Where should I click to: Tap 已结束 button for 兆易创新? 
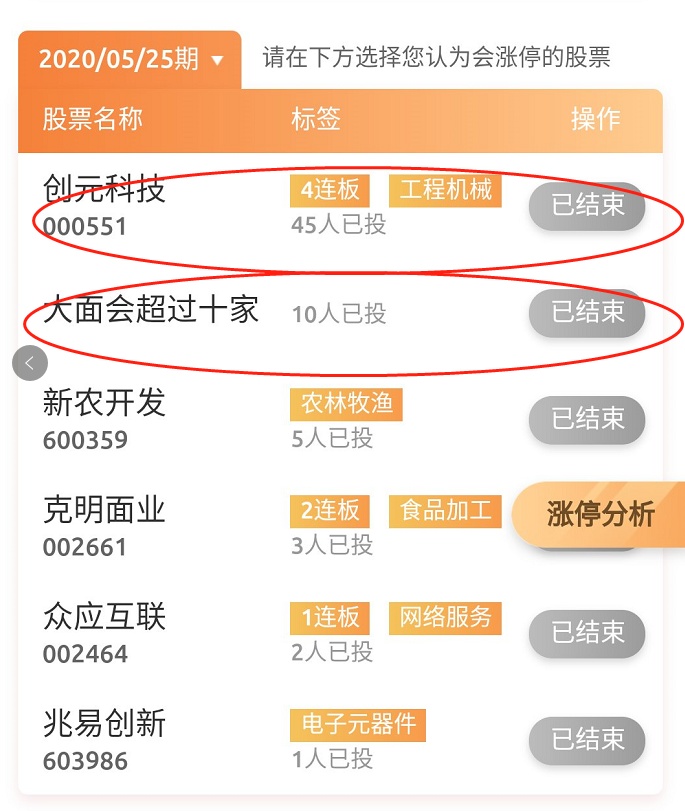[x=587, y=740]
